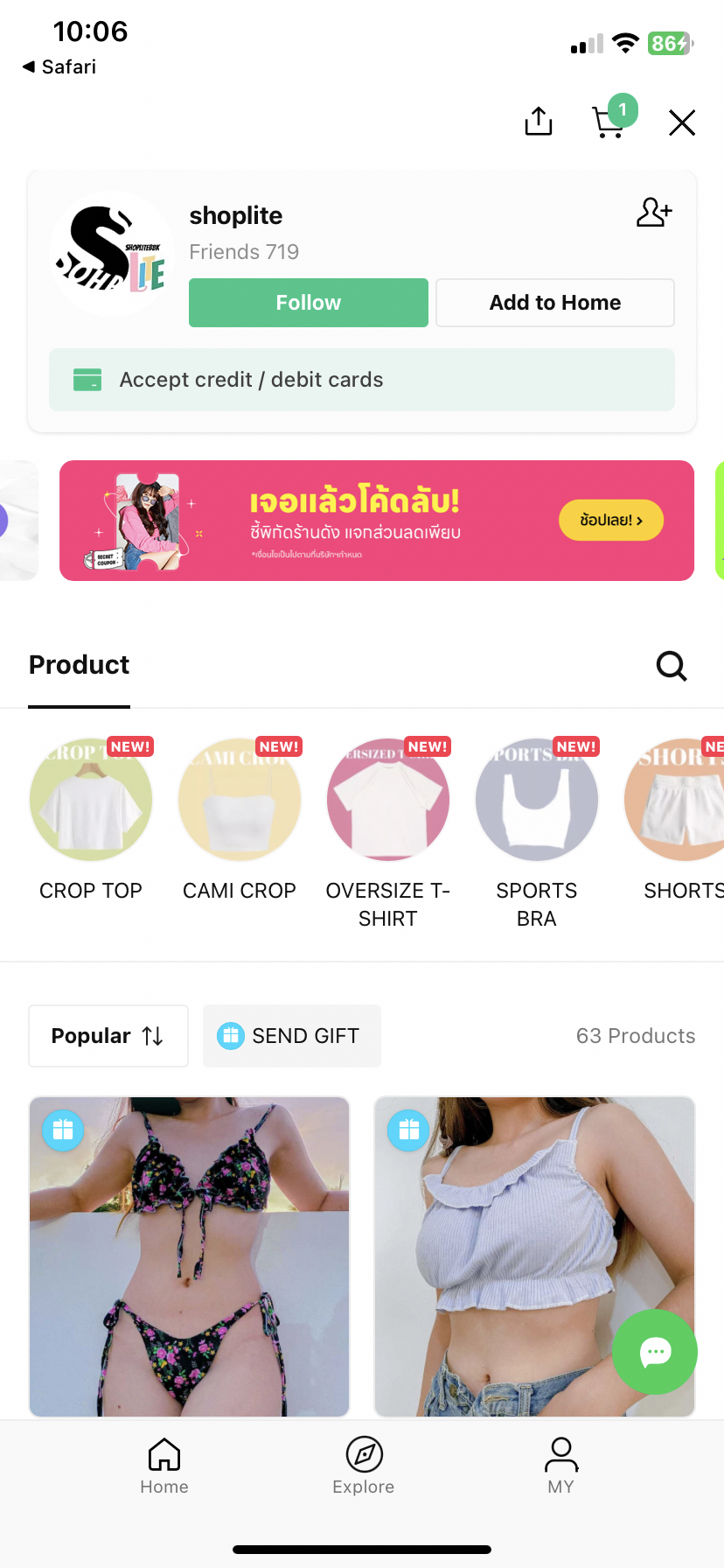Start a chat with the shop
The width and height of the screenshot is (724, 1568).
pyautogui.click(x=655, y=1352)
